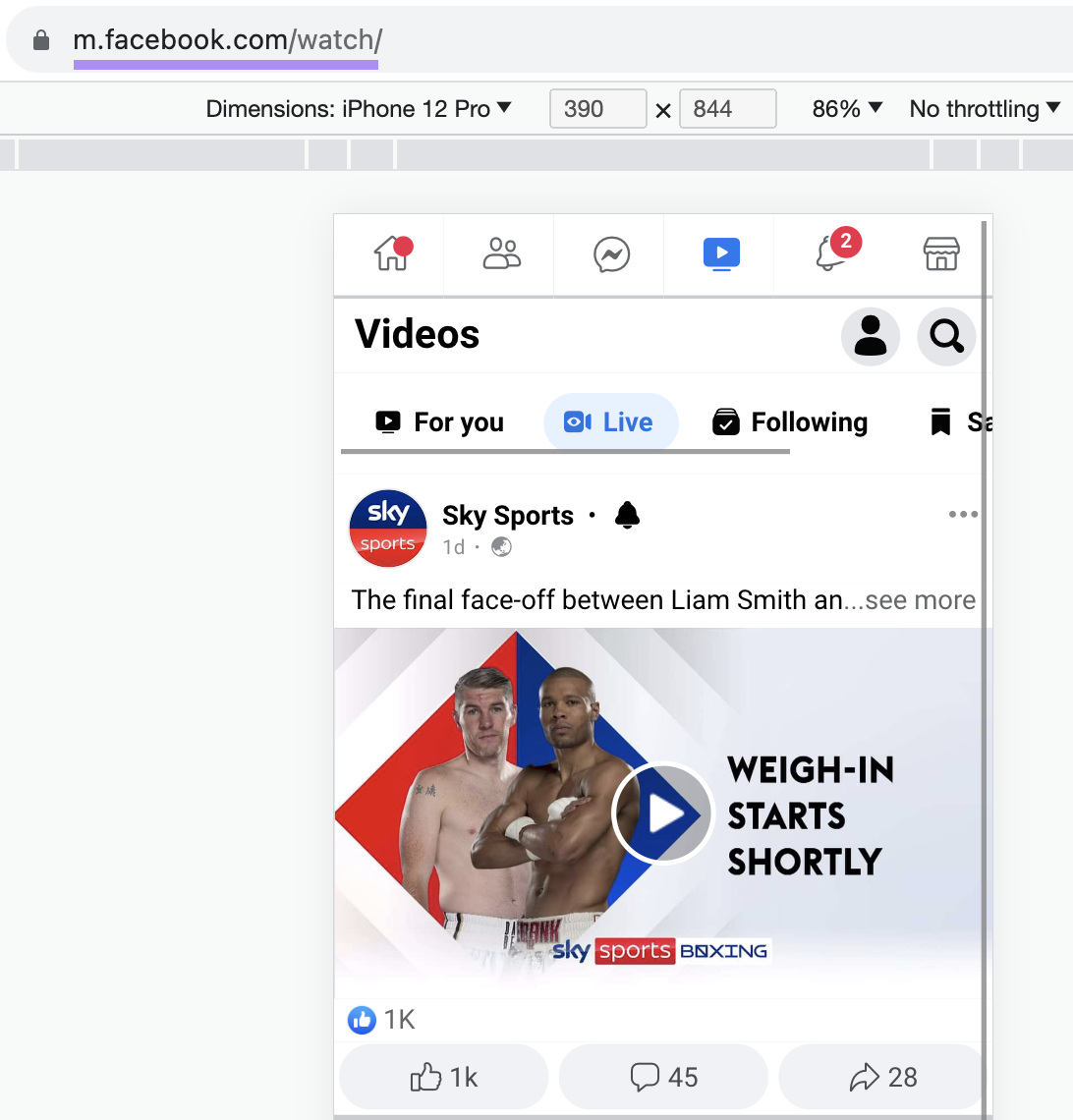Open the Sky Sports page
1073x1120 pixels.
(x=507, y=516)
